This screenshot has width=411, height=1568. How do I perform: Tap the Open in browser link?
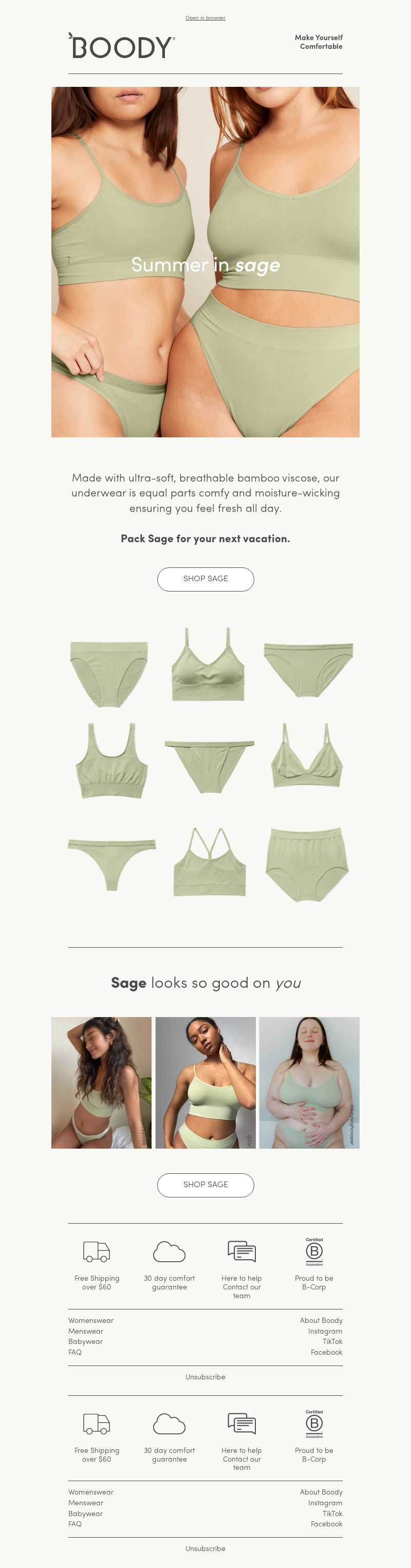[x=205, y=17]
